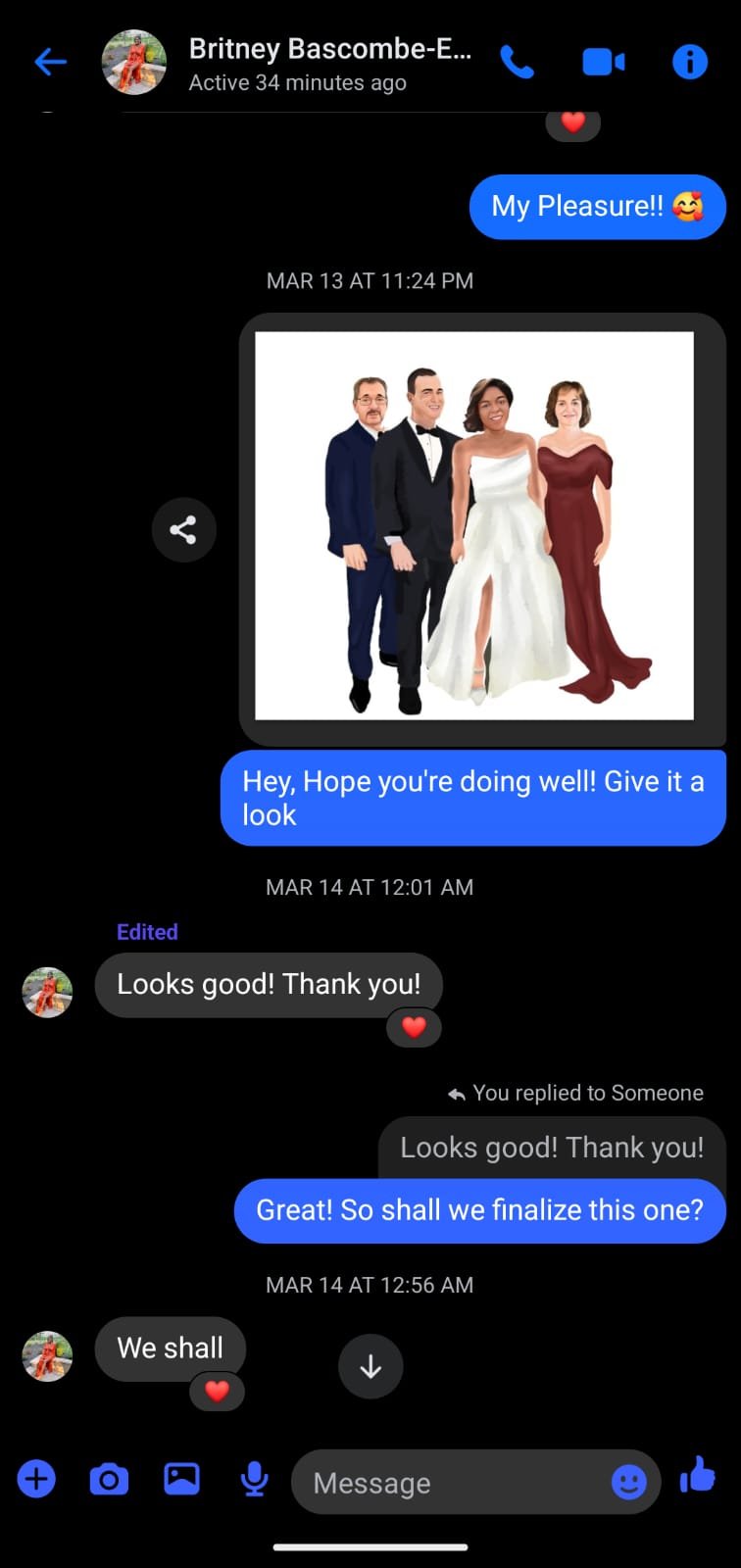
Task: Open the conversation info panel
Action: point(689,62)
